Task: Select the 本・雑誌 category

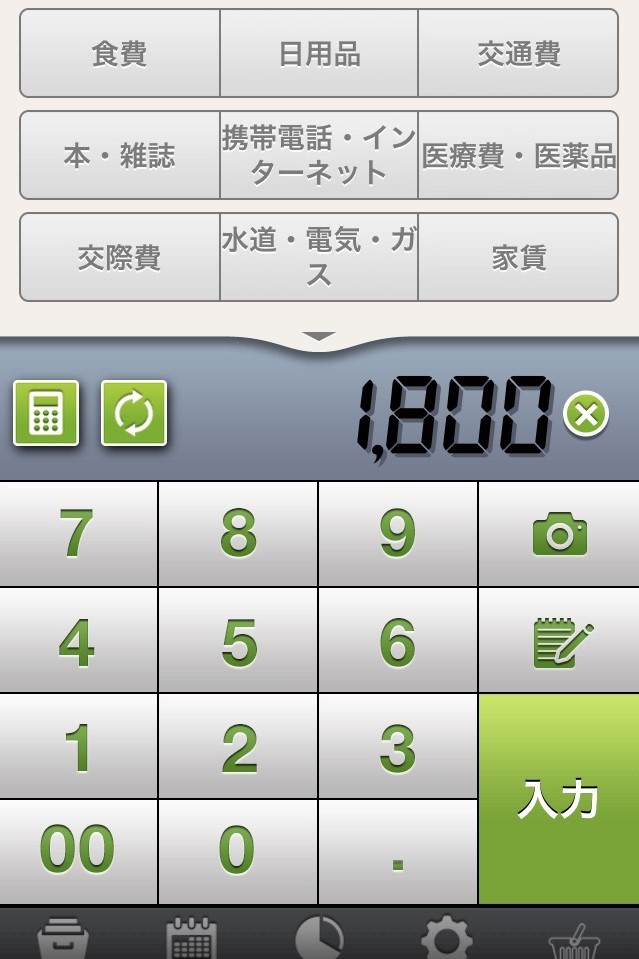Action: click(120, 156)
